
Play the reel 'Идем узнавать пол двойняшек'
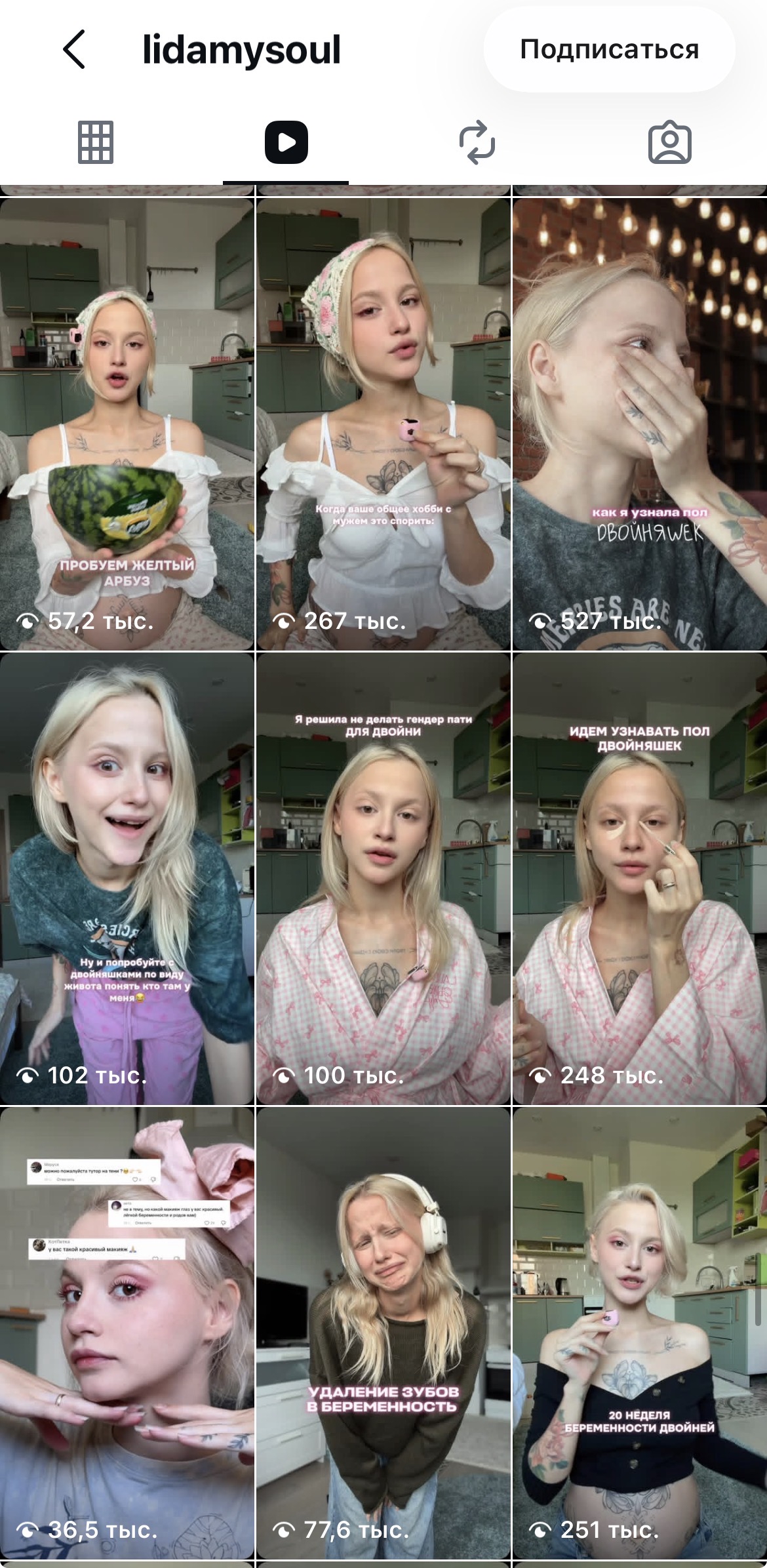pyautogui.click(x=640, y=879)
